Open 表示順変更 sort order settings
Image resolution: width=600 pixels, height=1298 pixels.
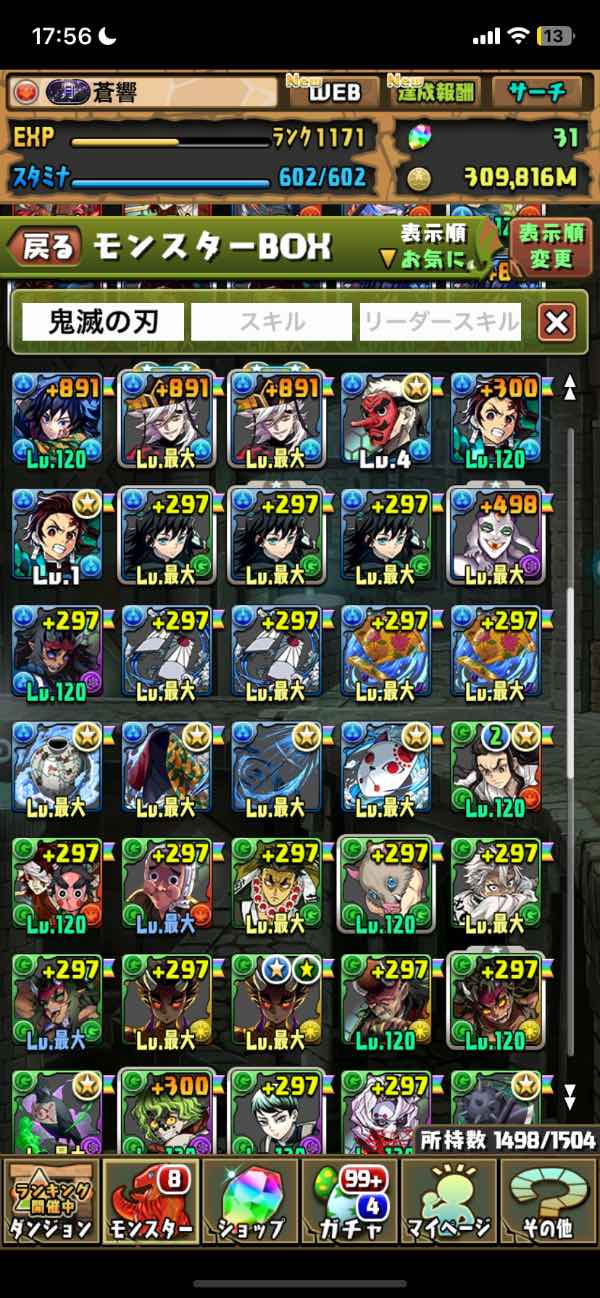pyautogui.click(x=551, y=248)
